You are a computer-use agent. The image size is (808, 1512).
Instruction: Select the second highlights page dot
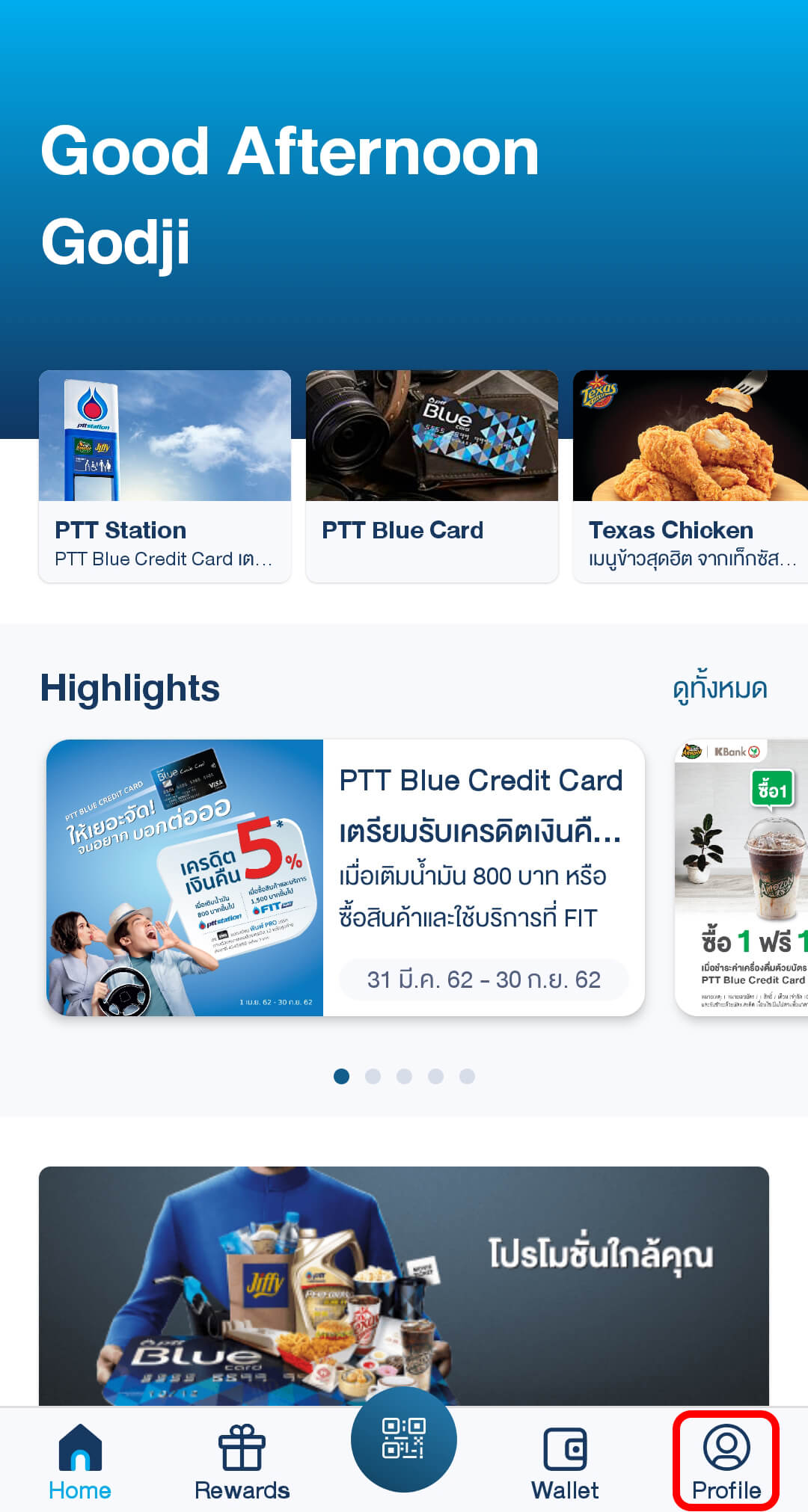point(373,1076)
